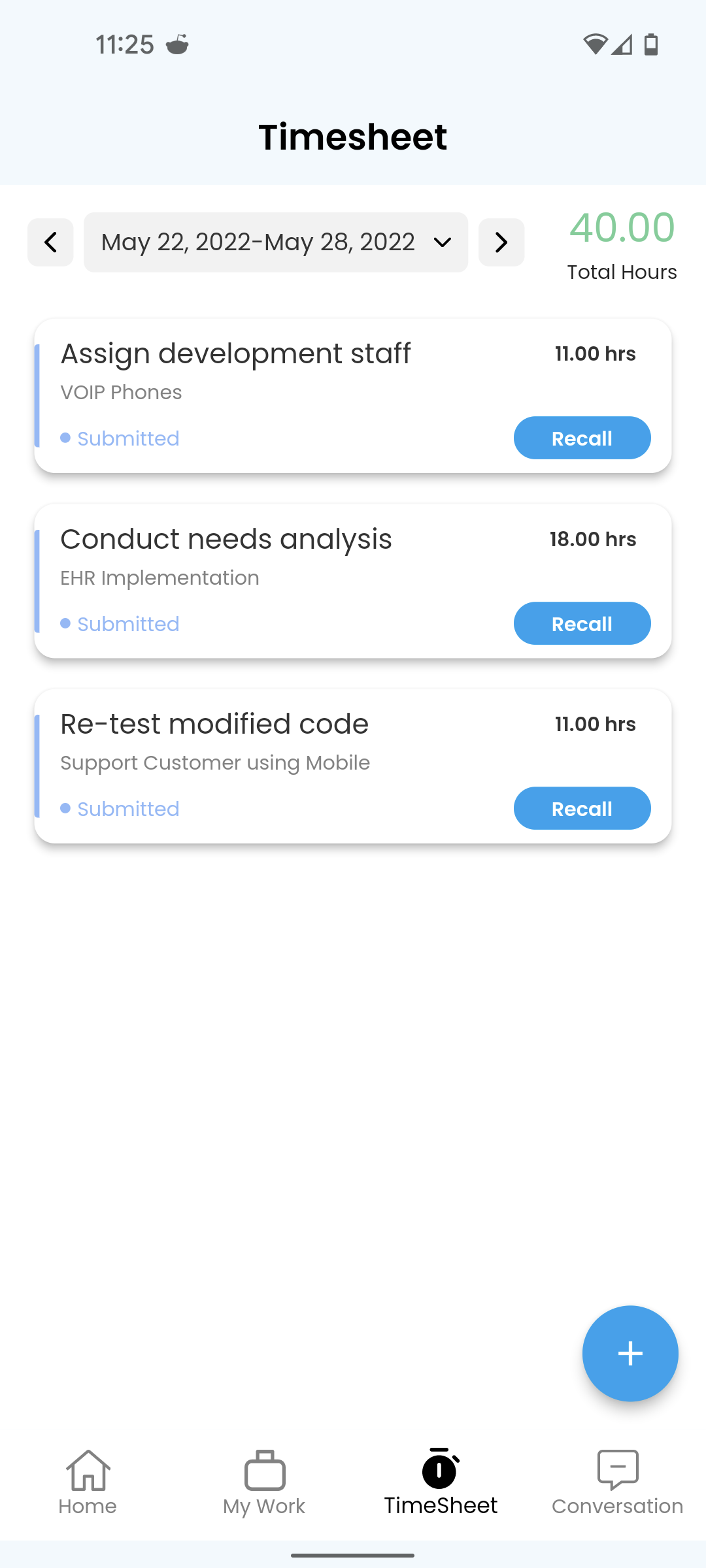This screenshot has height=1568, width=706.
Task: Go to the next week
Action: tap(501, 242)
